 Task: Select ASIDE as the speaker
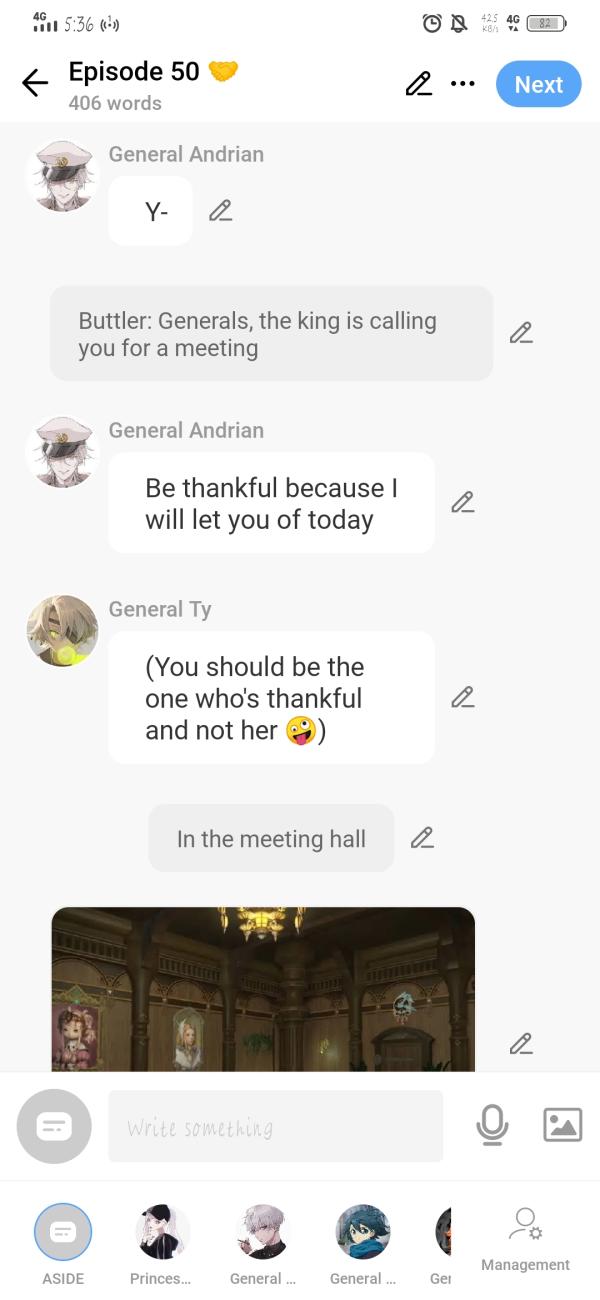[x=63, y=1232]
